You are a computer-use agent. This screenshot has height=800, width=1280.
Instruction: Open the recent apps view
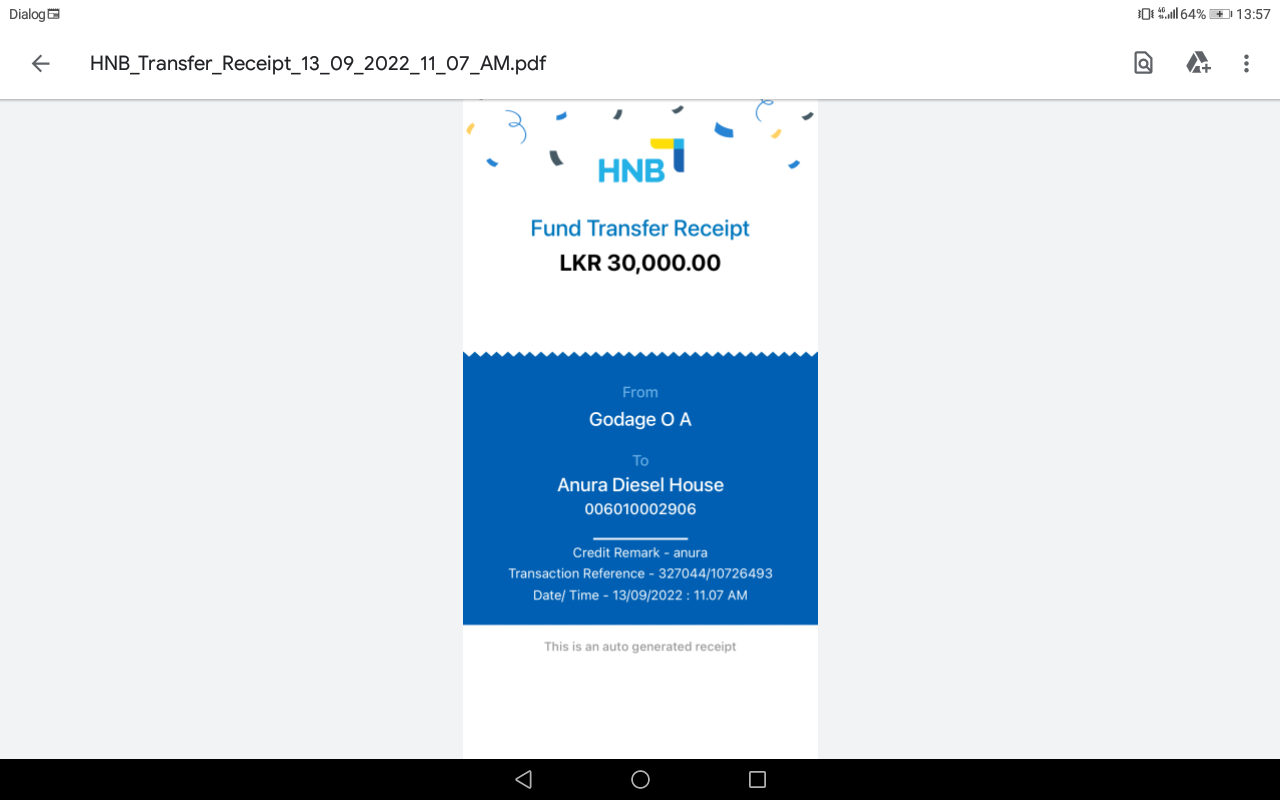point(757,779)
